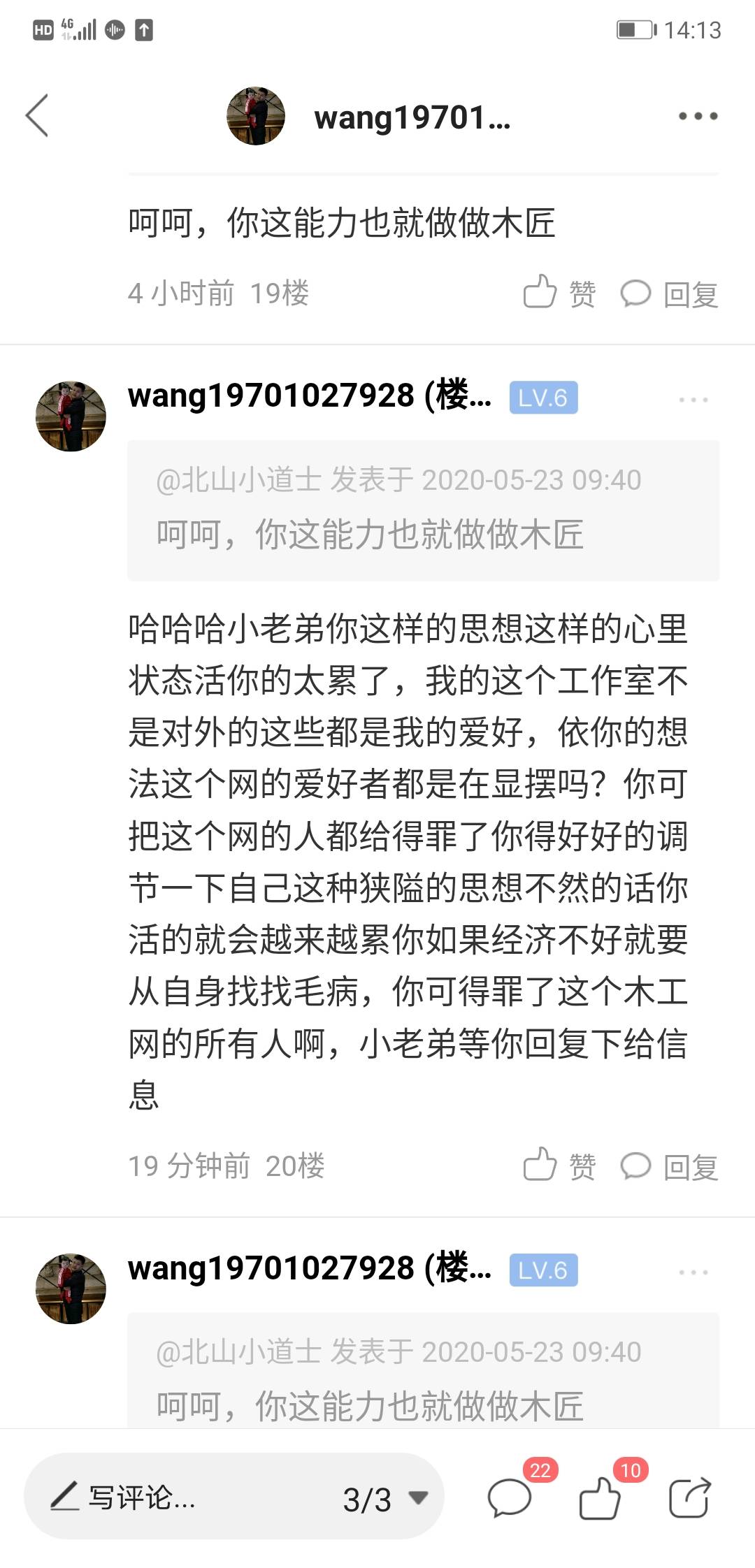Viewport: 755px width, 1568px height.
Task: Reply to the 20楼 comment
Action: click(x=670, y=1166)
